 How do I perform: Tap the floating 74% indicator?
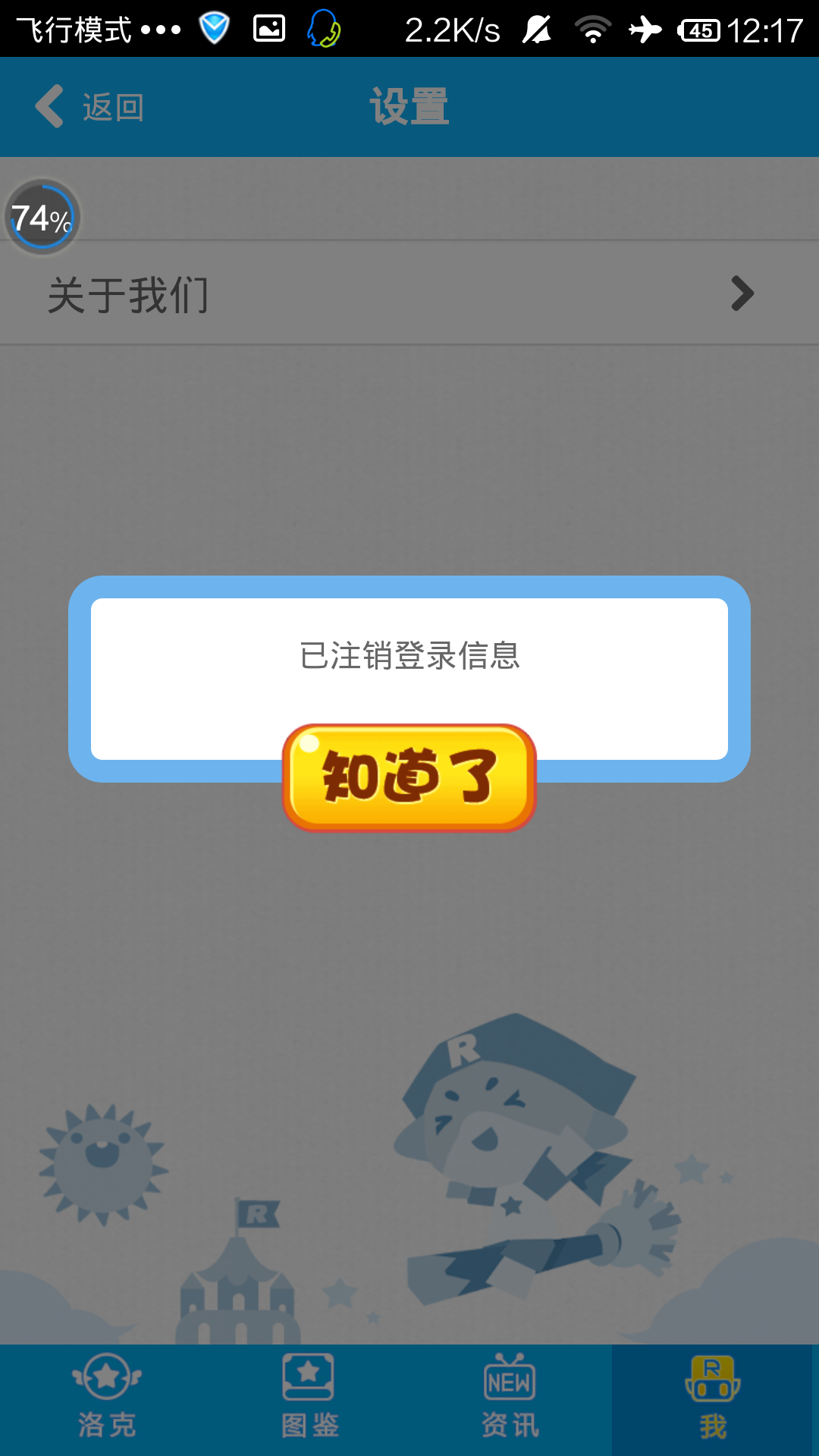click(x=42, y=218)
